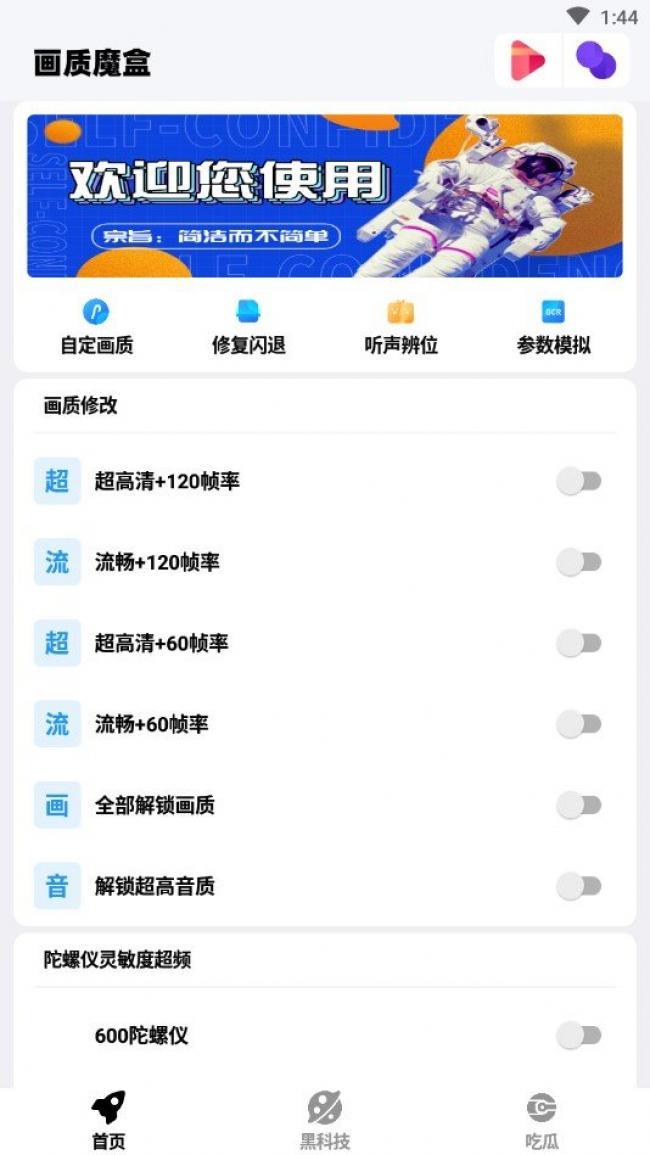Turn on 流畅+120帧率
The height and width of the screenshot is (1155, 650).
tap(579, 562)
